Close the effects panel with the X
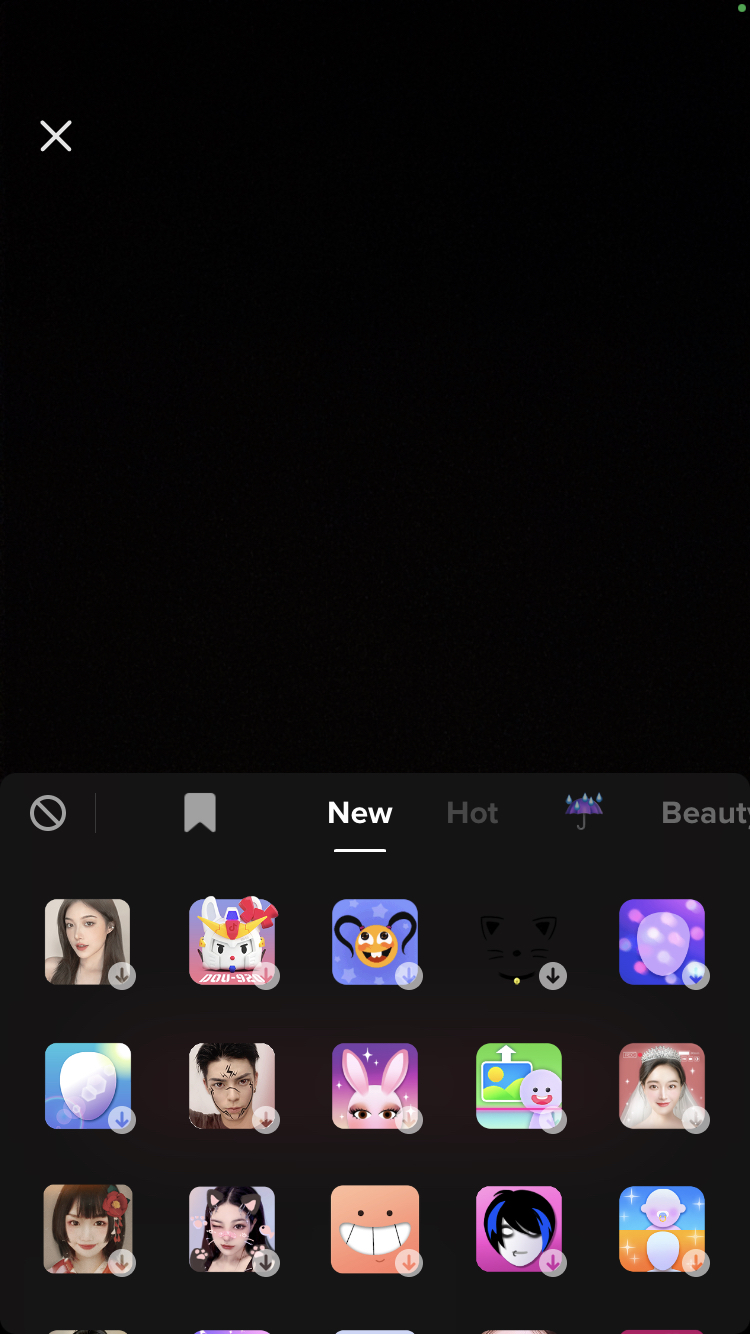Viewport: 750px width, 1334px height. point(56,136)
